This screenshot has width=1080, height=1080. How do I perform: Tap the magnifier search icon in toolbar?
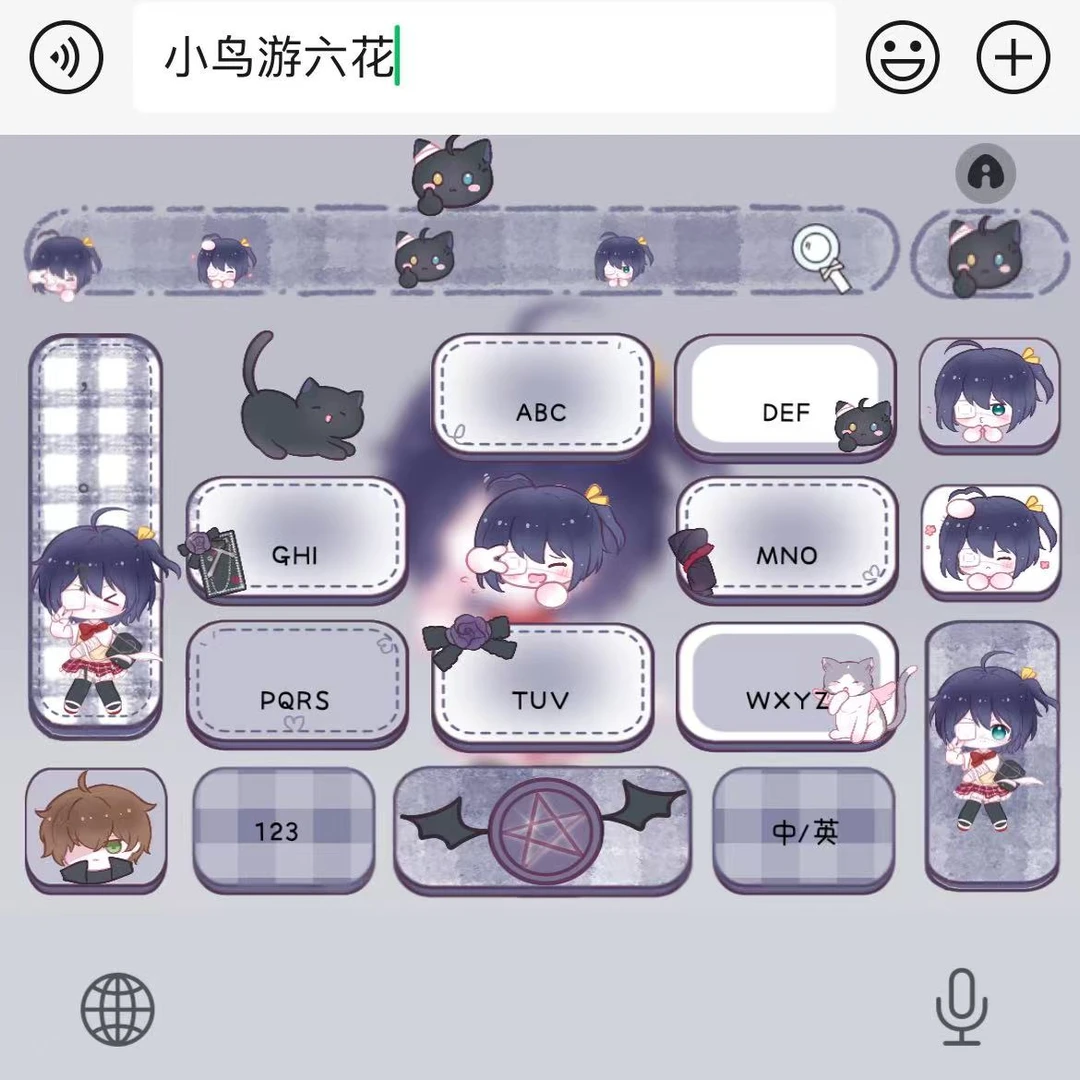(821, 258)
